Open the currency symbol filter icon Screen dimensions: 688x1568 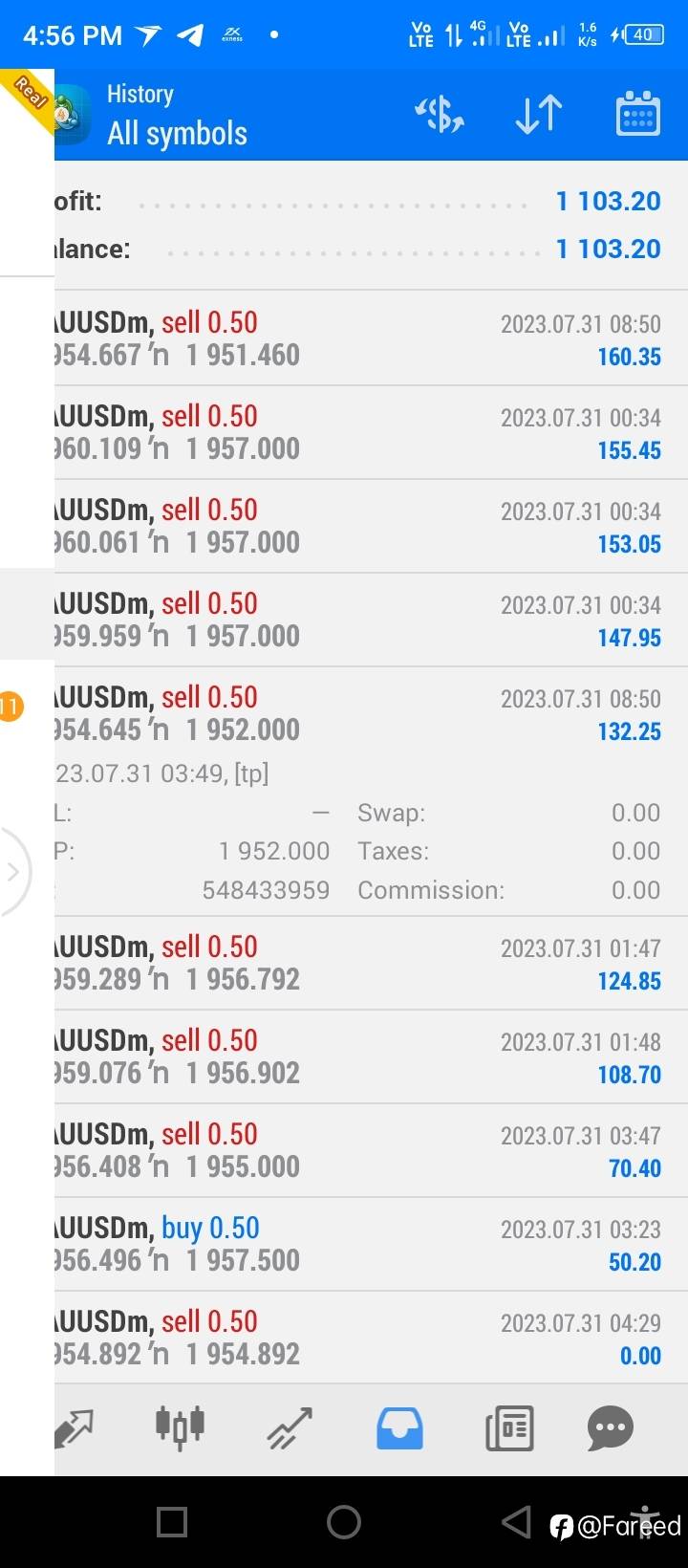(x=440, y=115)
